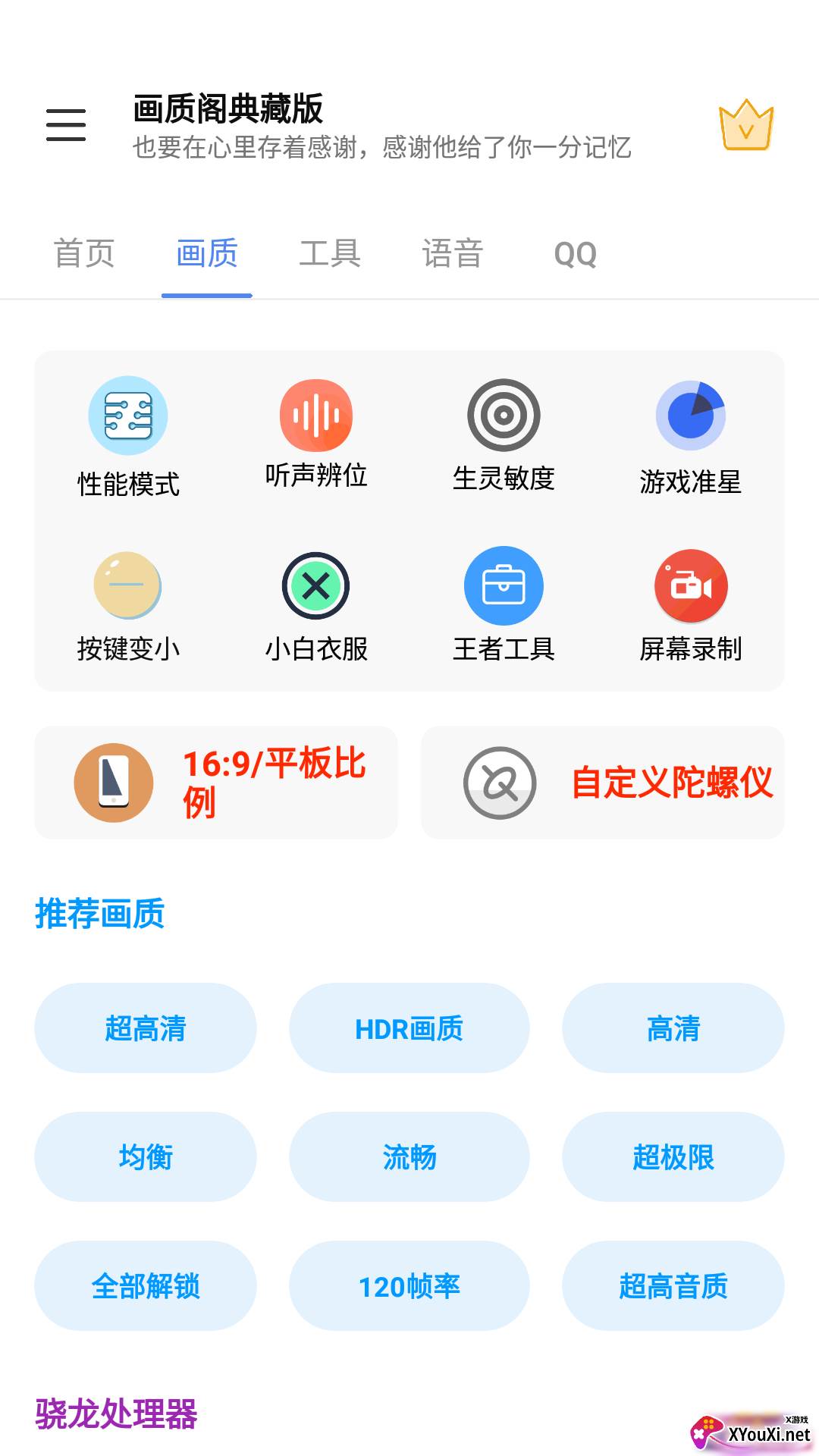Choose 超高清 picture quality
This screenshot has height=1456, width=819.
146,1028
